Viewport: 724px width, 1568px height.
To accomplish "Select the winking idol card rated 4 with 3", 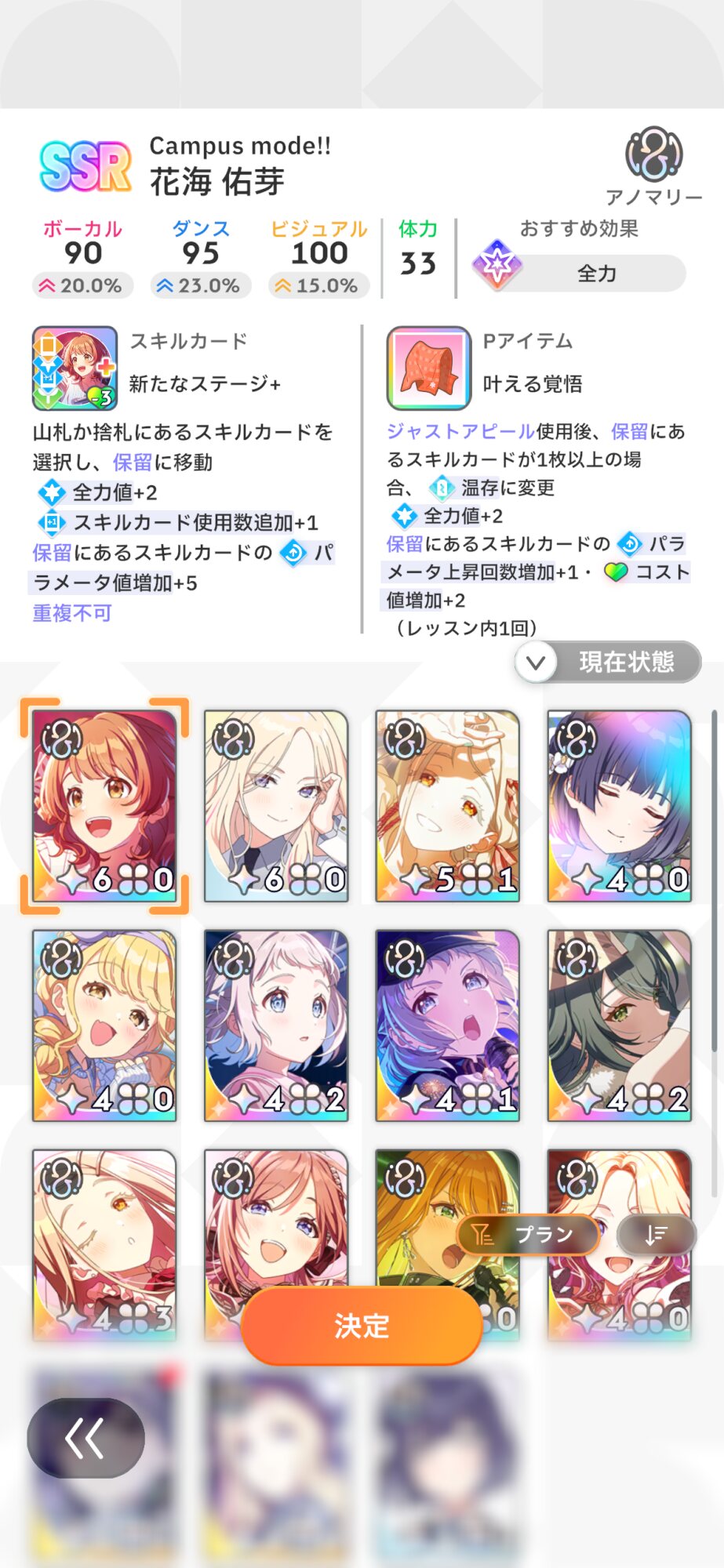I will point(104,1245).
